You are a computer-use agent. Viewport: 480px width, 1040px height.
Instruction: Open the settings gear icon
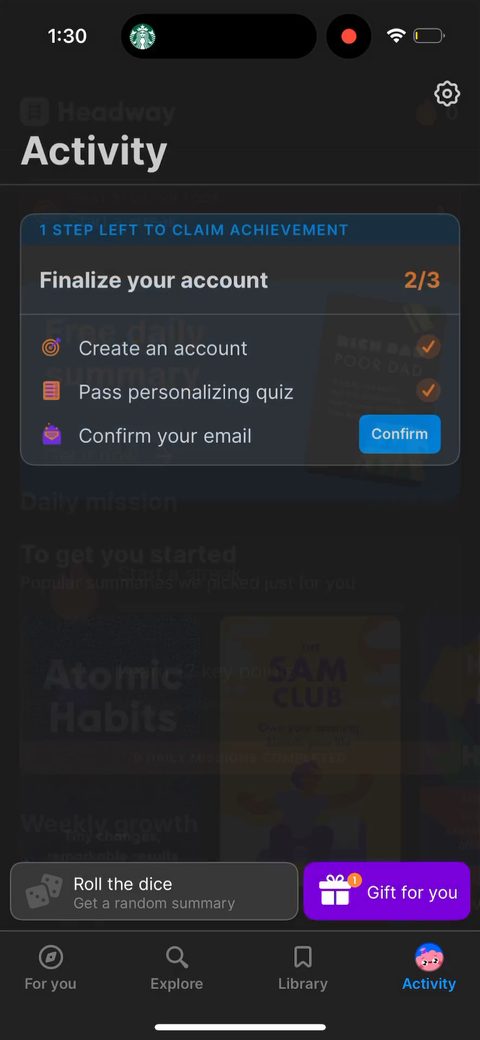click(448, 94)
